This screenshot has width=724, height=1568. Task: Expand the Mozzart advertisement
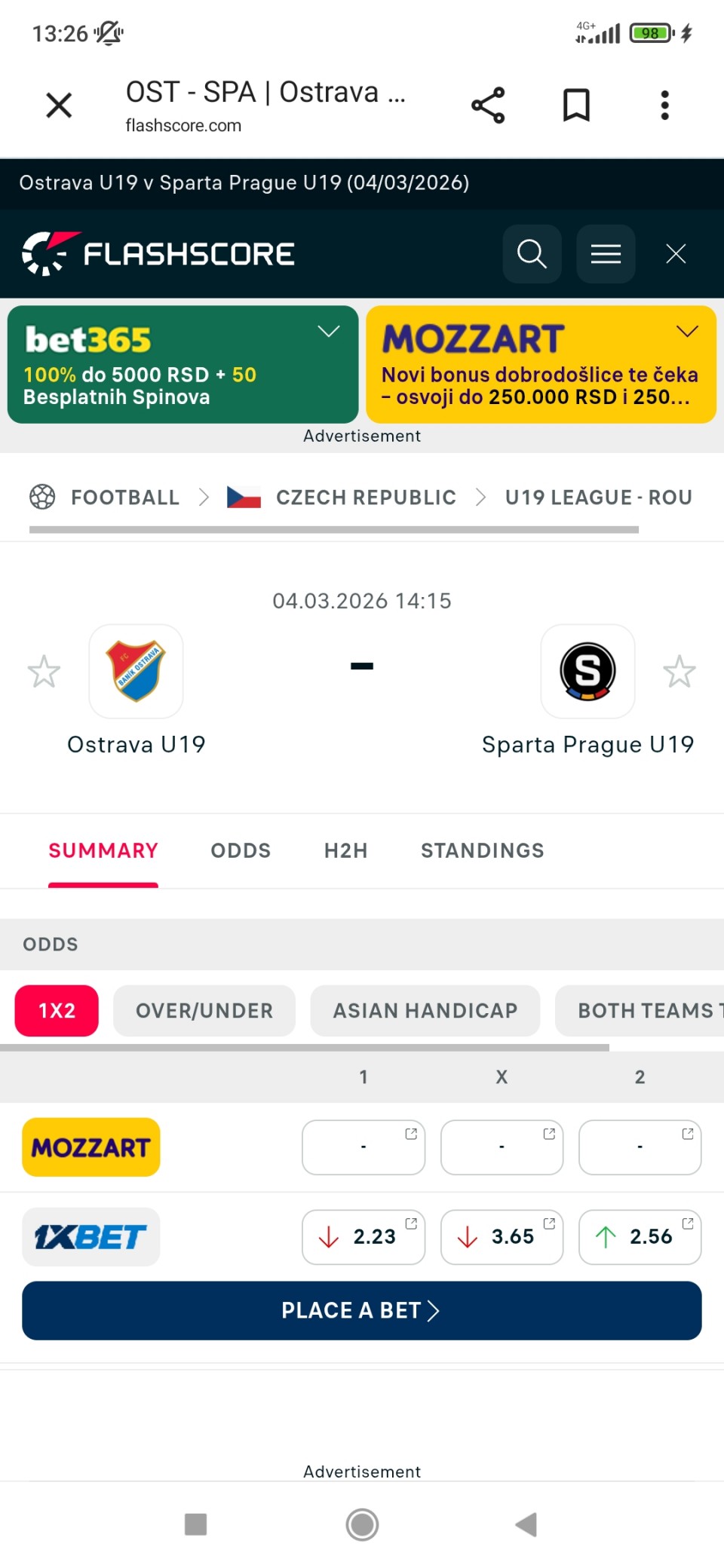coord(687,332)
